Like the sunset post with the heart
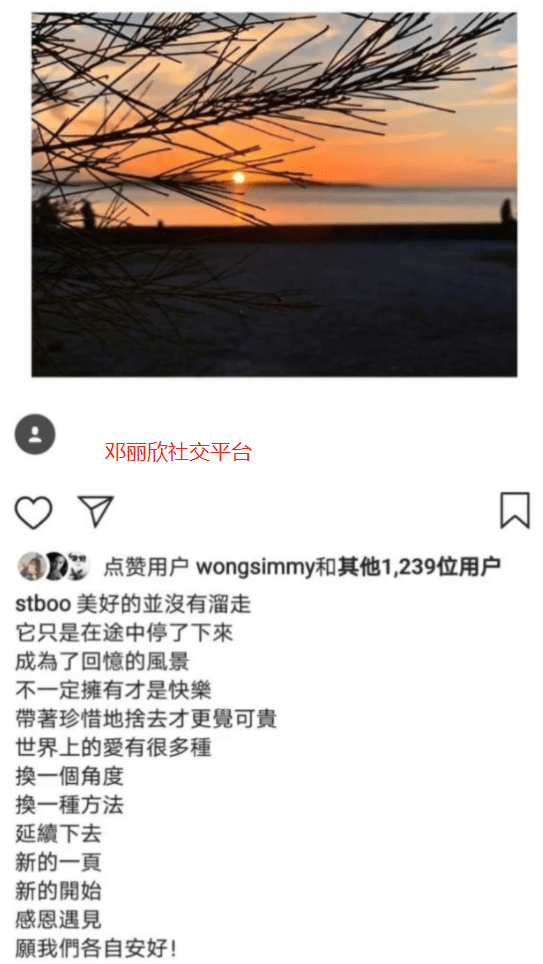This screenshot has height=964, width=543. (33, 512)
